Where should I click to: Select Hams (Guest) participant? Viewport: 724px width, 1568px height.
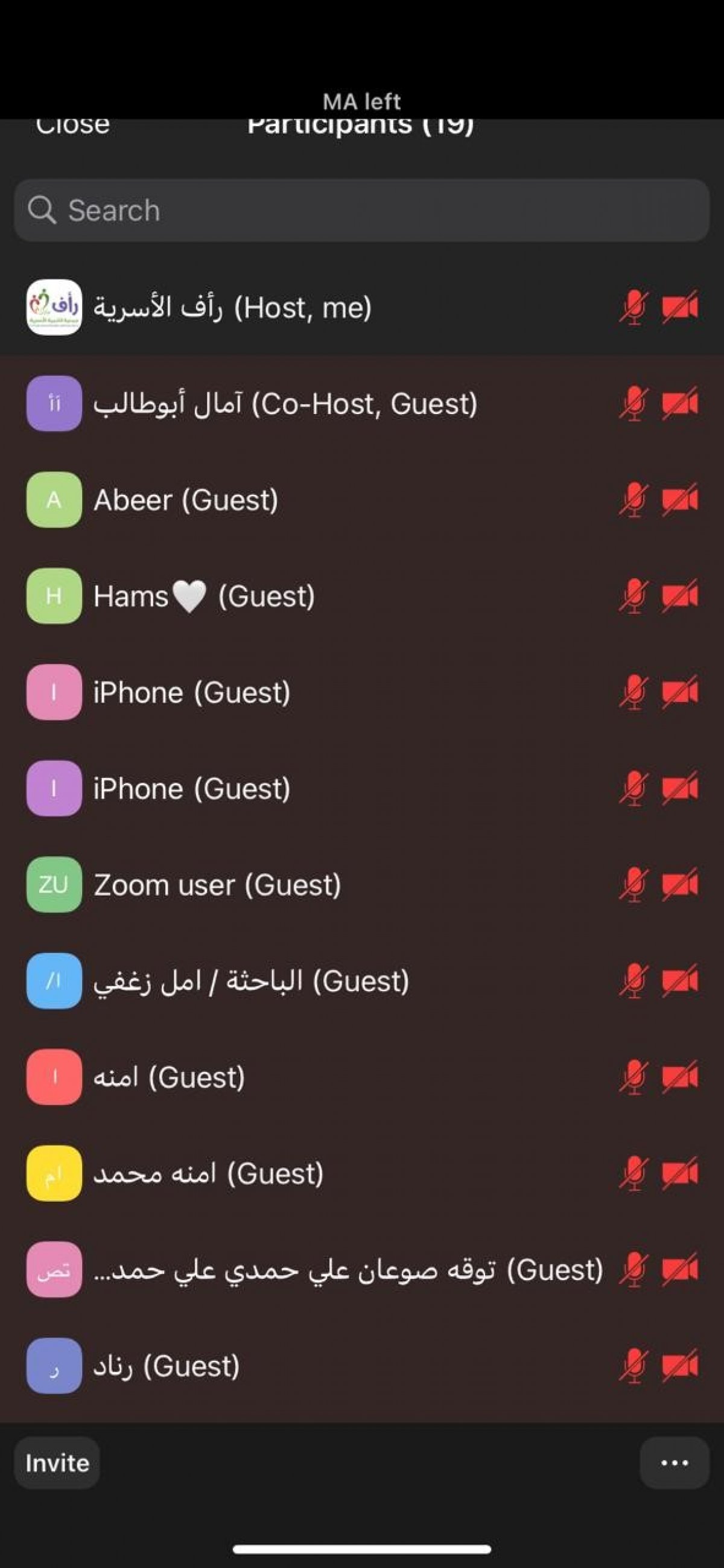pyautogui.click(x=362, y=596)
